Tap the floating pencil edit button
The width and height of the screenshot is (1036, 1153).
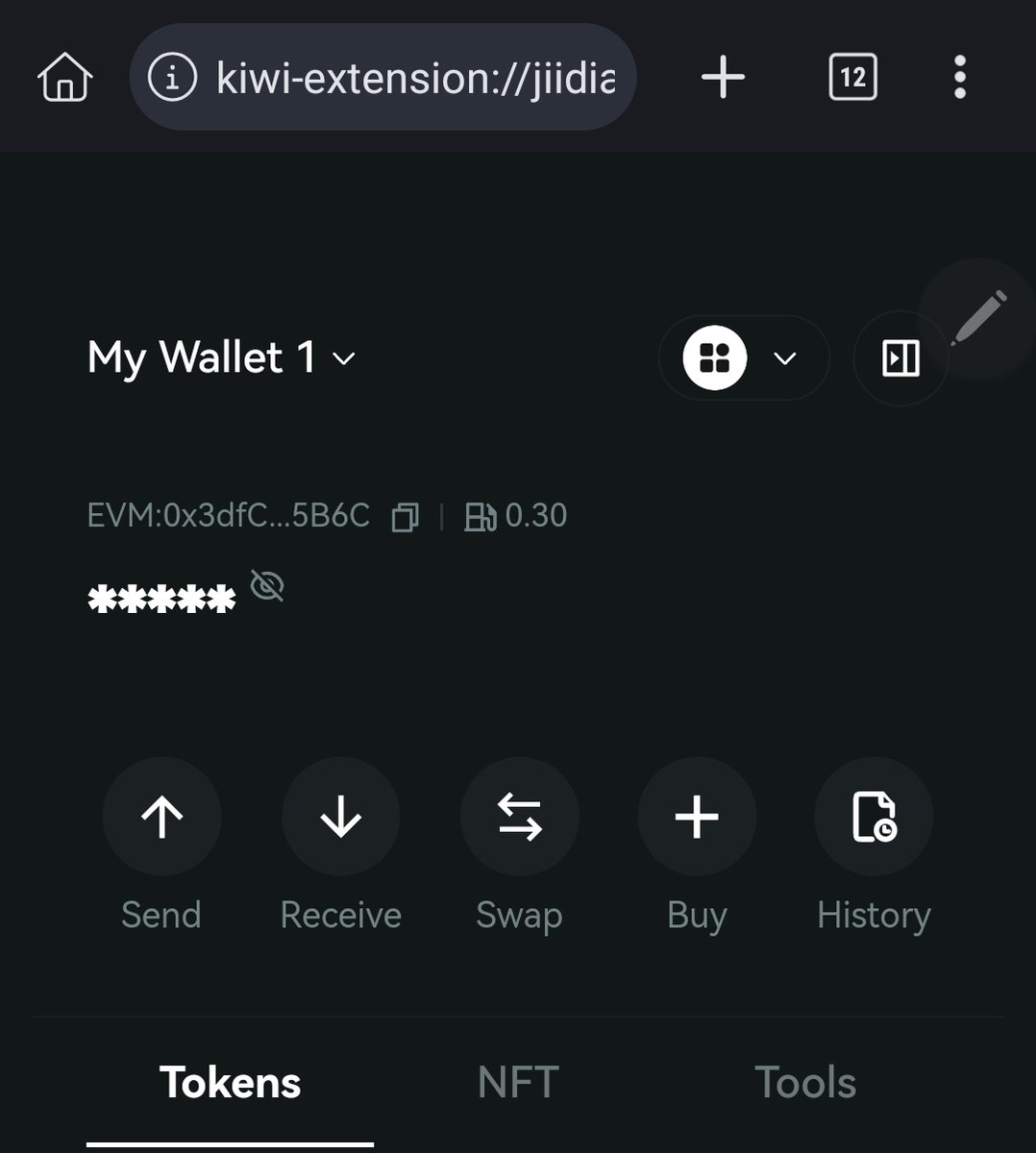tap(978, 318)
